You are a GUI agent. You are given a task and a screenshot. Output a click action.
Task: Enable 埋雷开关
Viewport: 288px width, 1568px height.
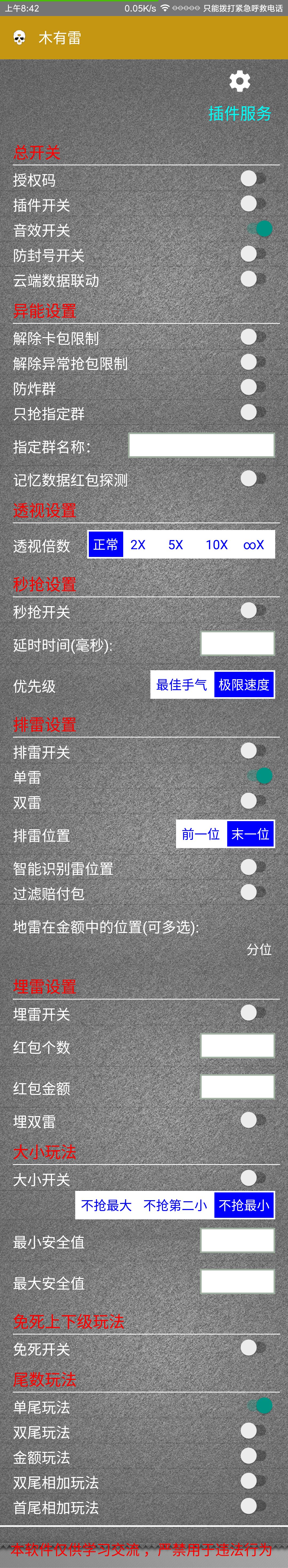pyautogui.click(x=253, y=1013)
